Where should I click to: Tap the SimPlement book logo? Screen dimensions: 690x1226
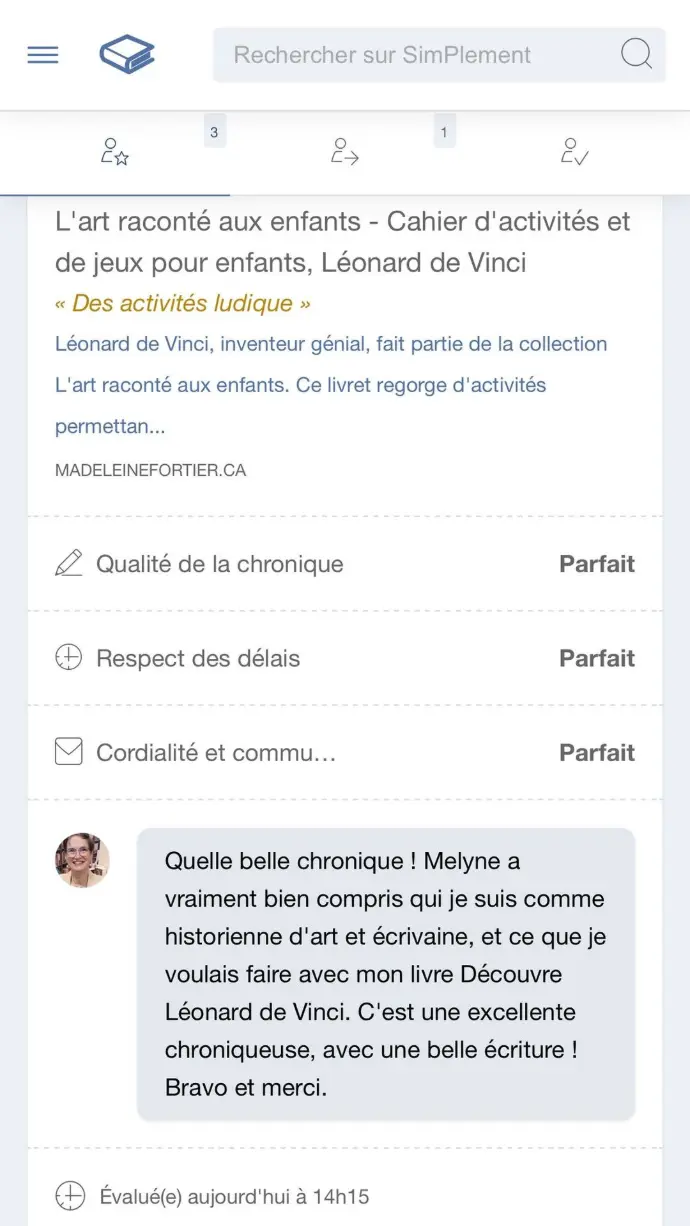127,54
